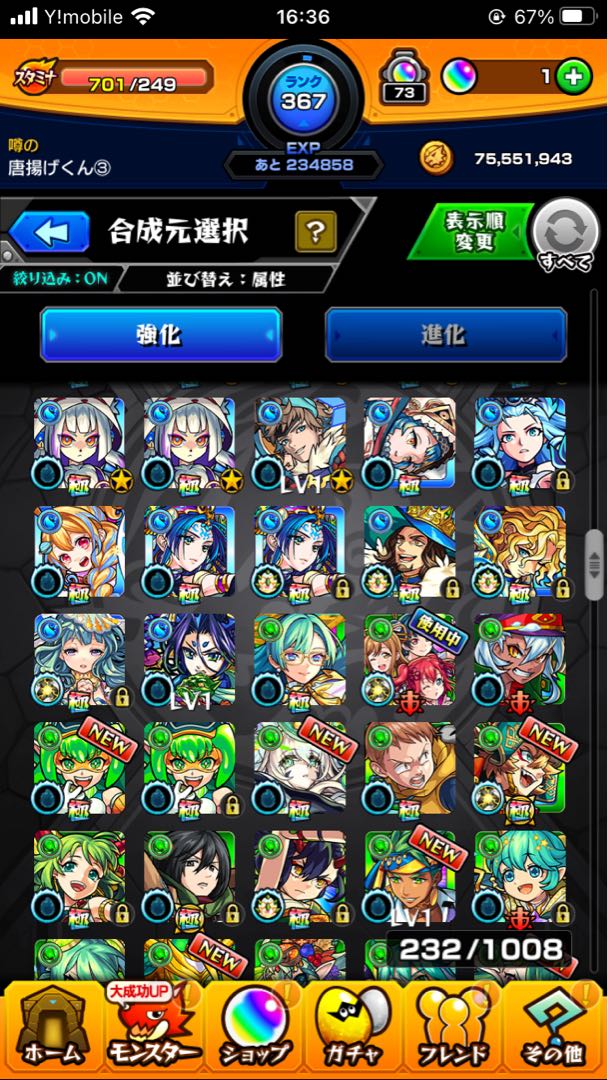Select the 進化 button
The image size is (608, 1080).
click(x=445, y=335)
